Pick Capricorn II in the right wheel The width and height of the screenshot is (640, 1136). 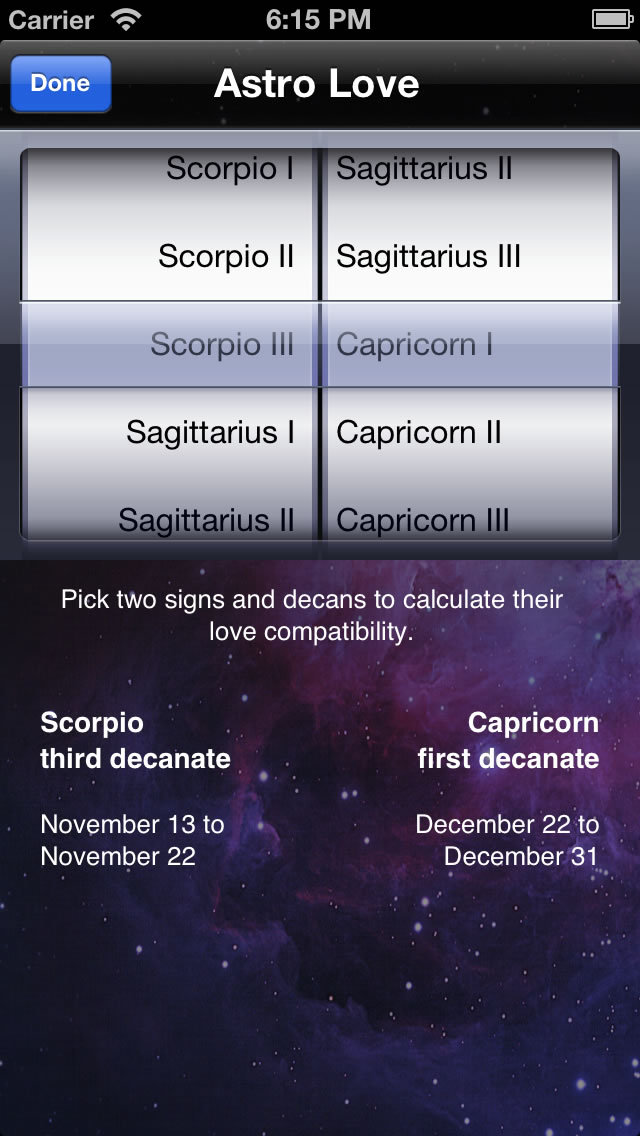419,433
